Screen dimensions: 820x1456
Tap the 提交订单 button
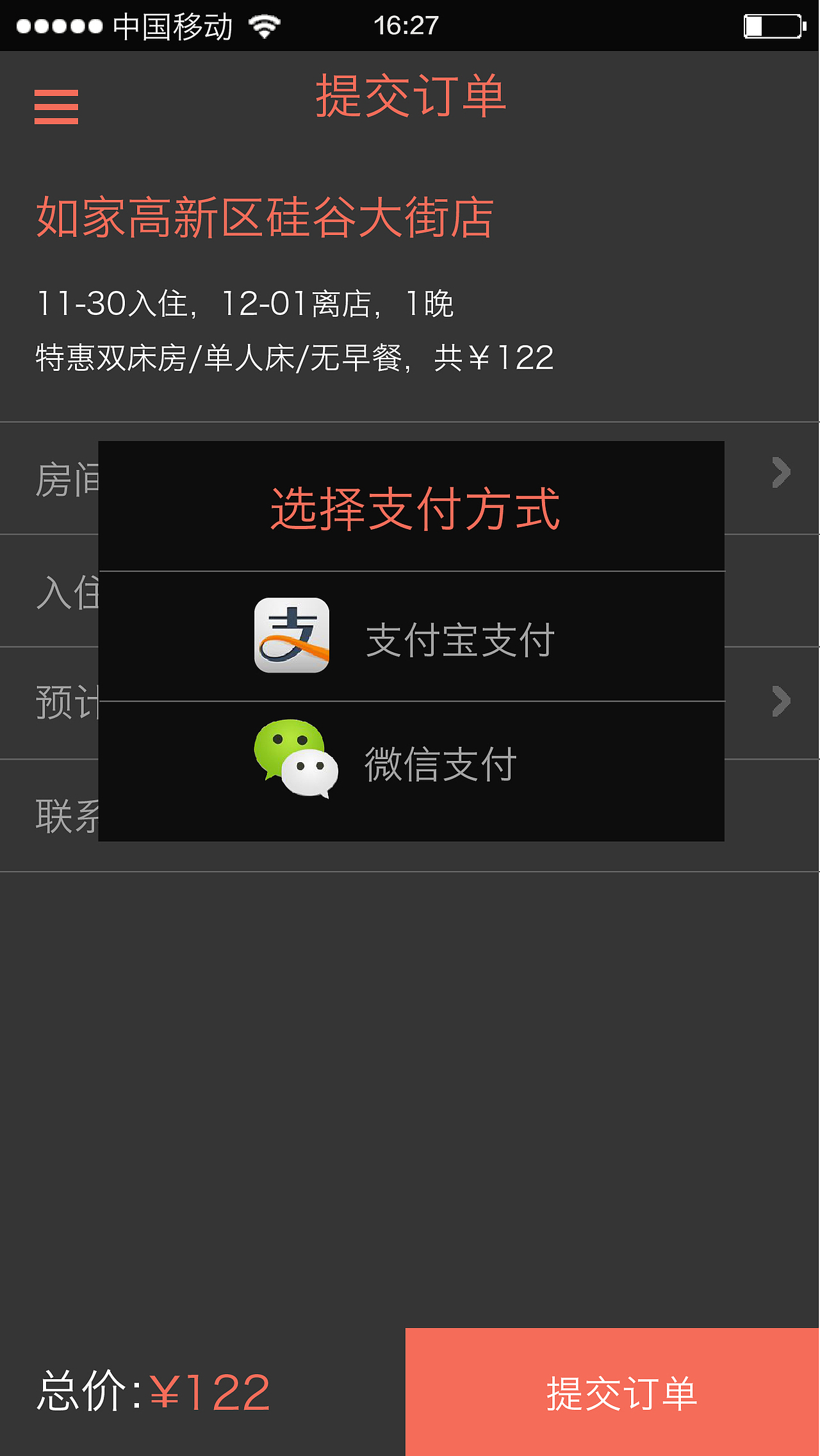(612, 1392)
